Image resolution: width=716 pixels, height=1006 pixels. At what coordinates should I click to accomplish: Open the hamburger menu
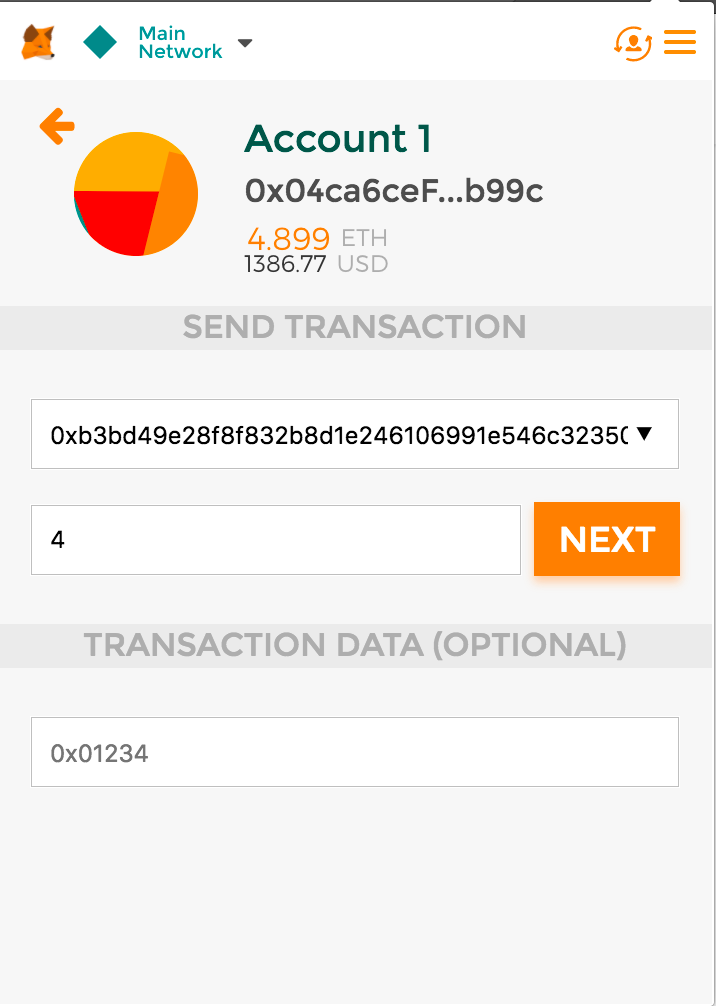[x=680, y=42]
